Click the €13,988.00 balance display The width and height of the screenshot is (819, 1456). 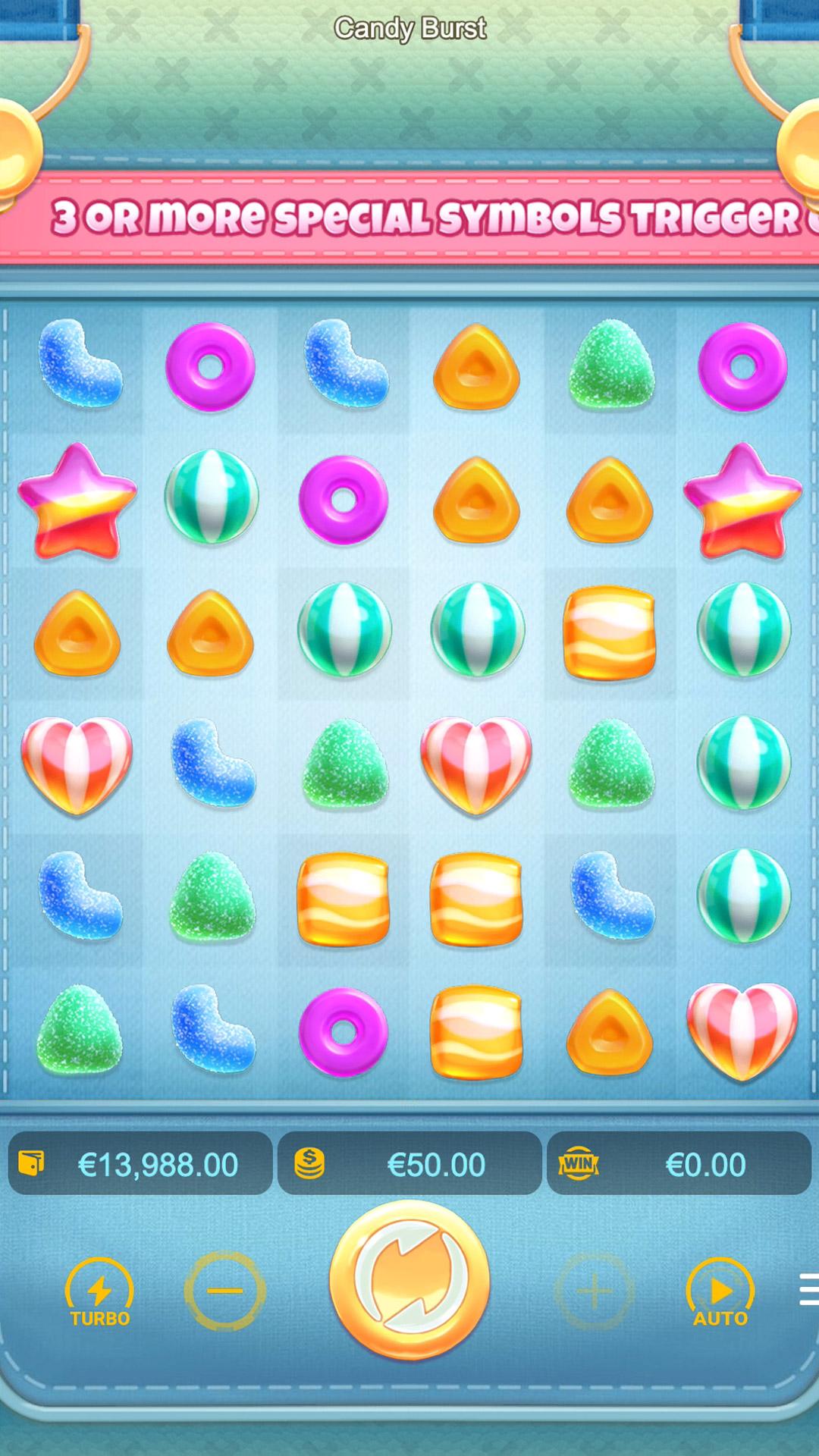click(155, 1163)
